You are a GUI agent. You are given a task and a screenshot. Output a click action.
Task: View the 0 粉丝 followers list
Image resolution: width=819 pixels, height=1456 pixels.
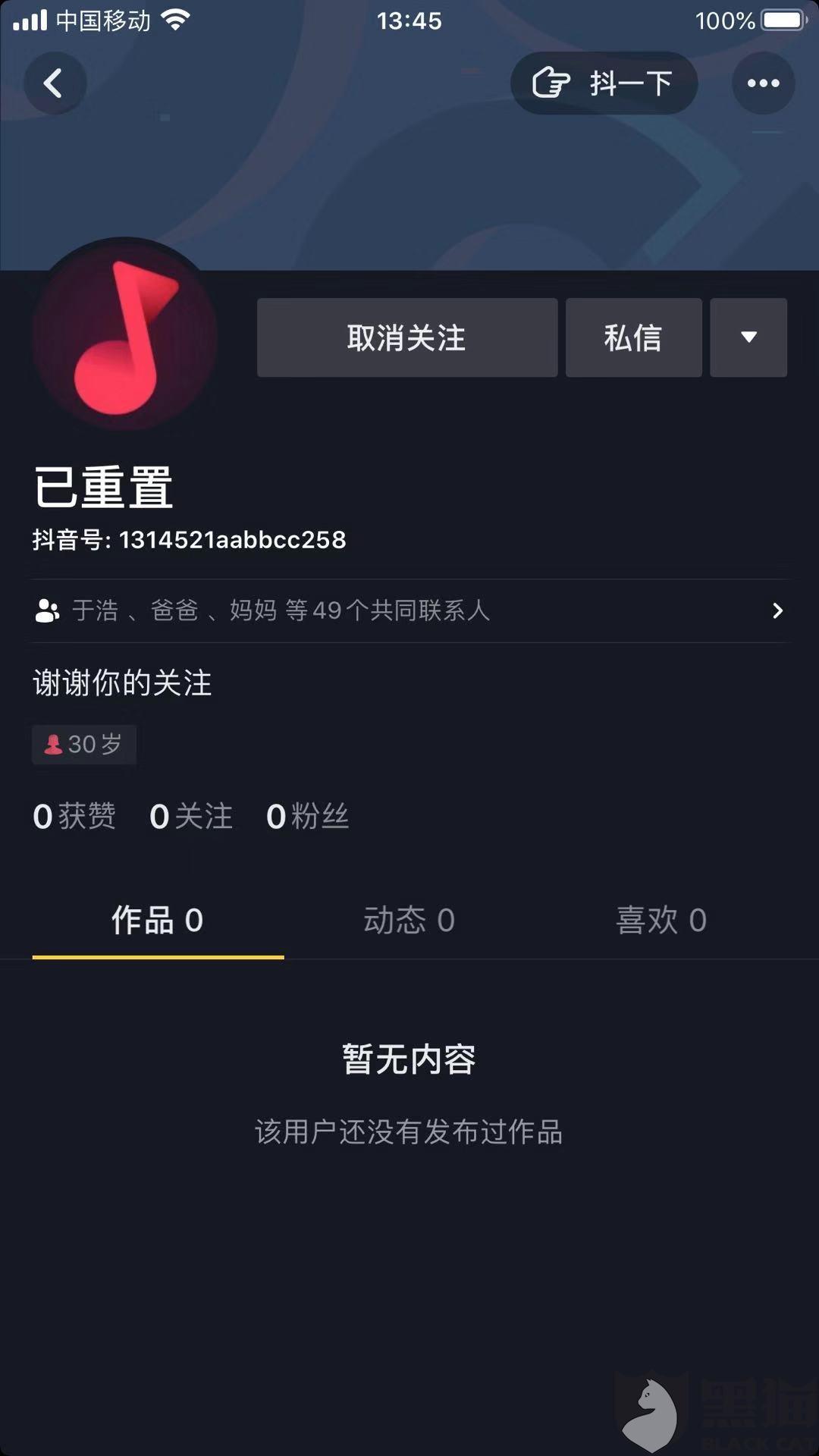[x=308, y=817]
